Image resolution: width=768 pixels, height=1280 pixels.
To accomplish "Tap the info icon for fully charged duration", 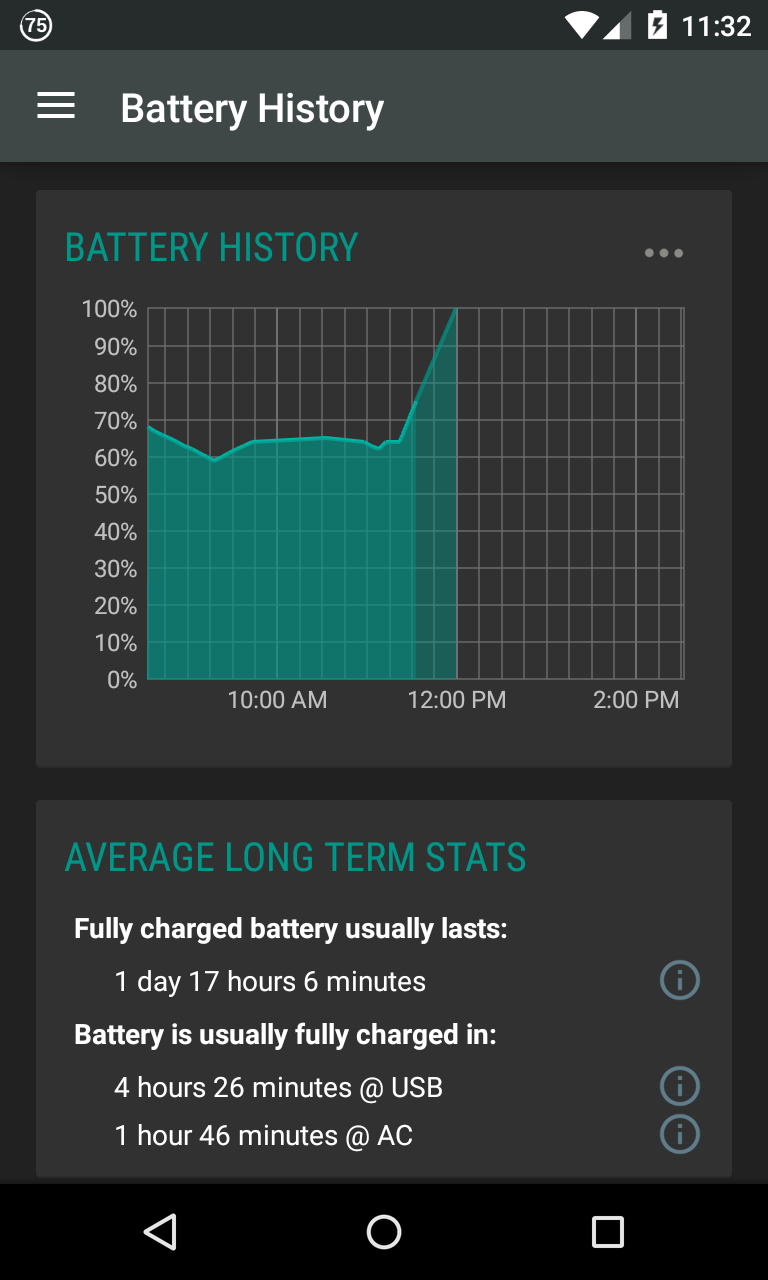I will [x=679, y=980].
